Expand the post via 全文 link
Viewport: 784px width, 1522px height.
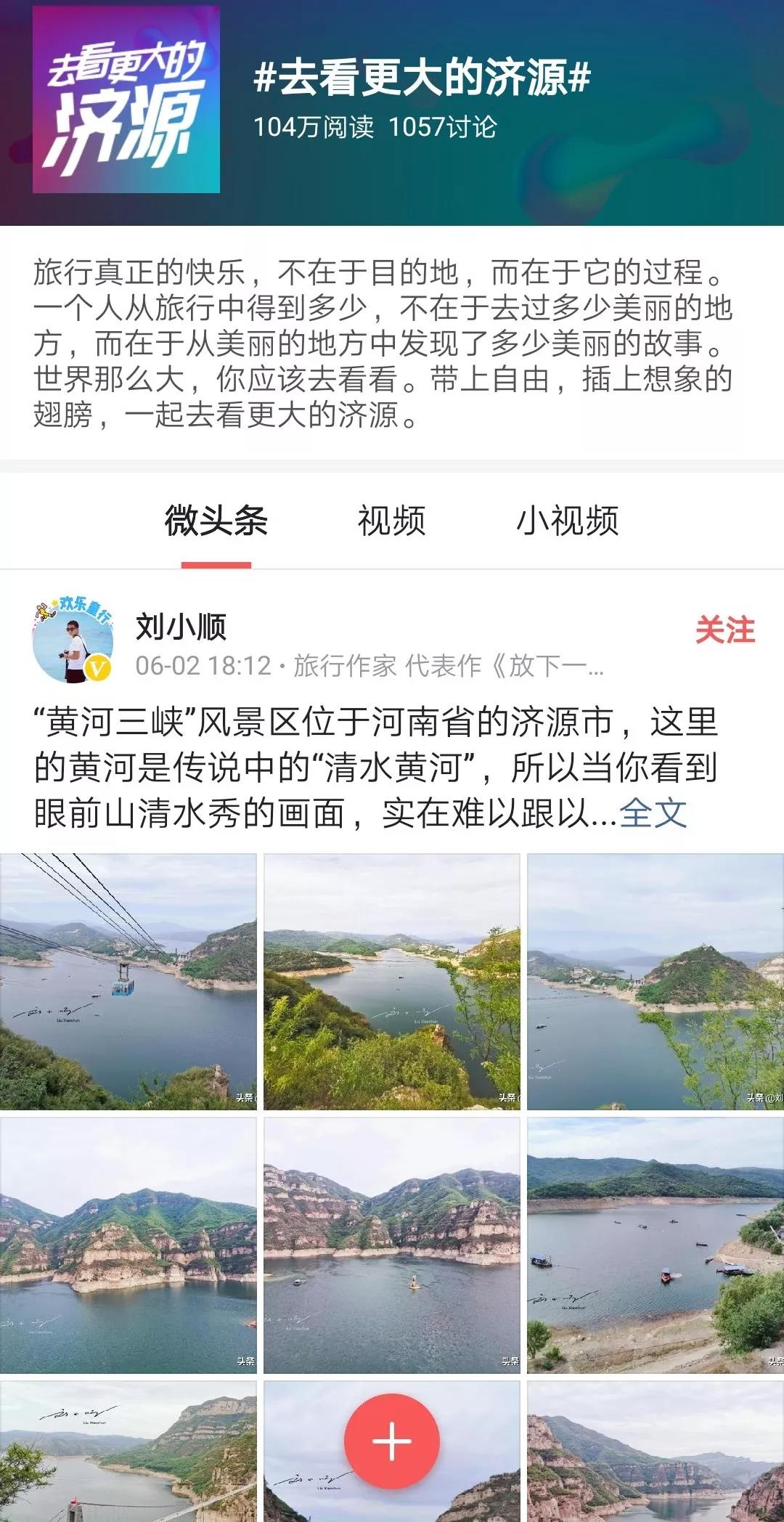653,813
